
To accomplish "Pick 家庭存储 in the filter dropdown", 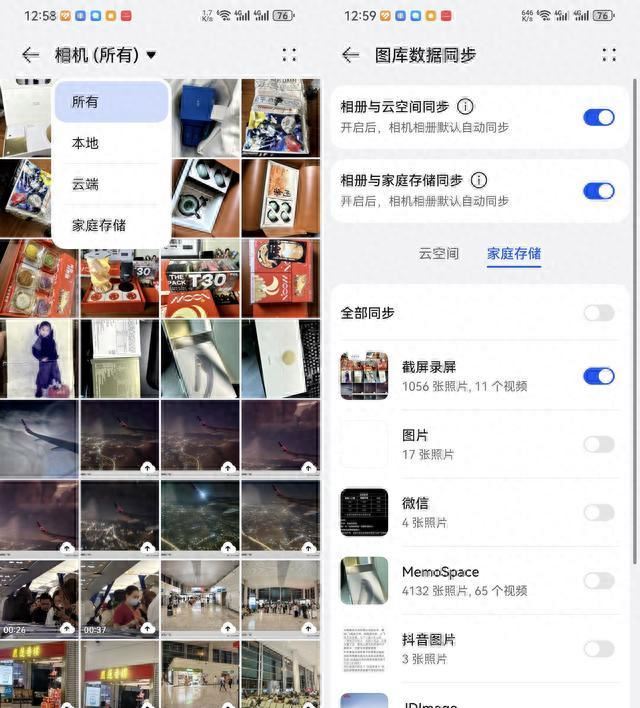I will tap(99, 225).
